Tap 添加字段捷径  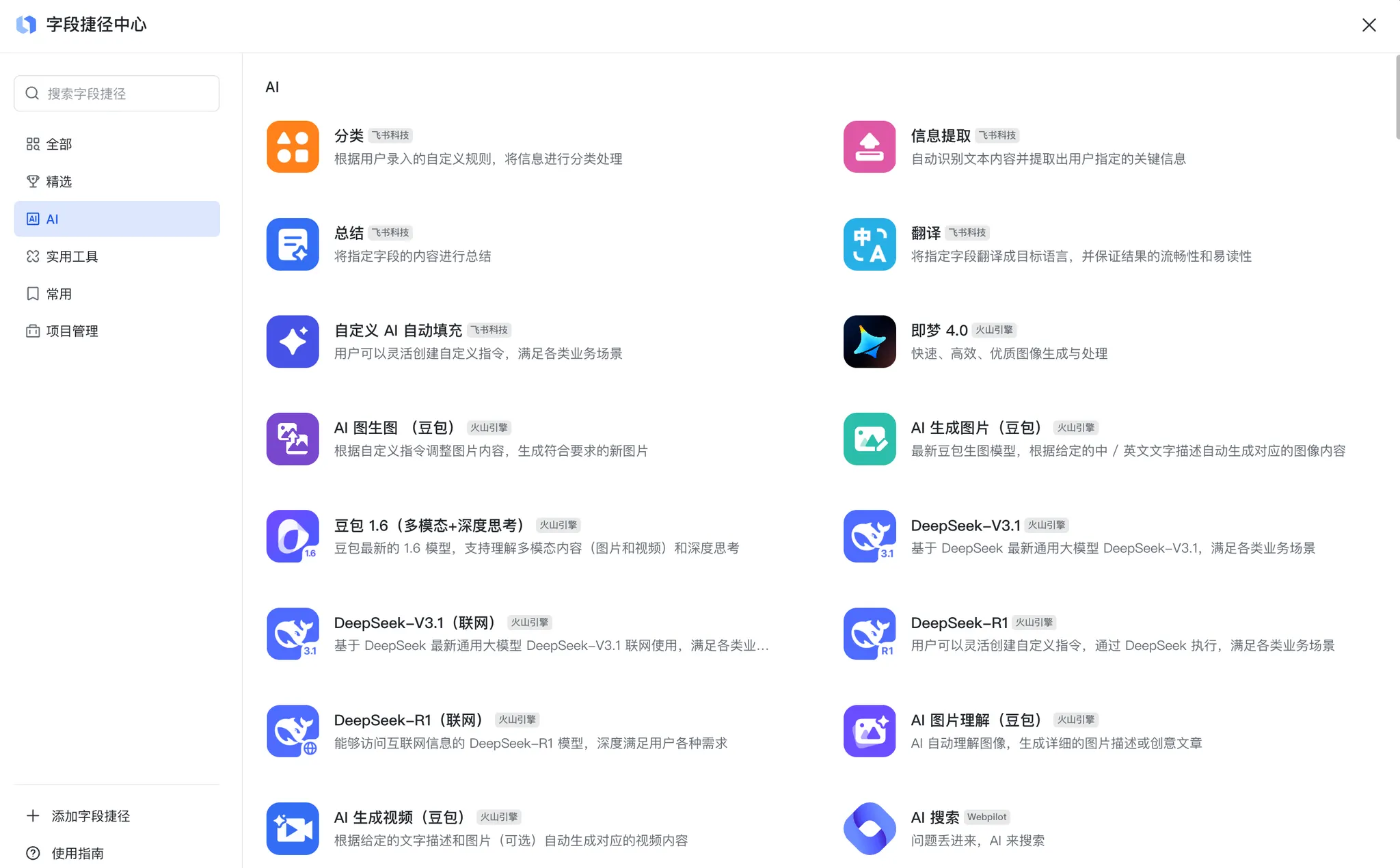pyautogui.click(x=90, y=816)
